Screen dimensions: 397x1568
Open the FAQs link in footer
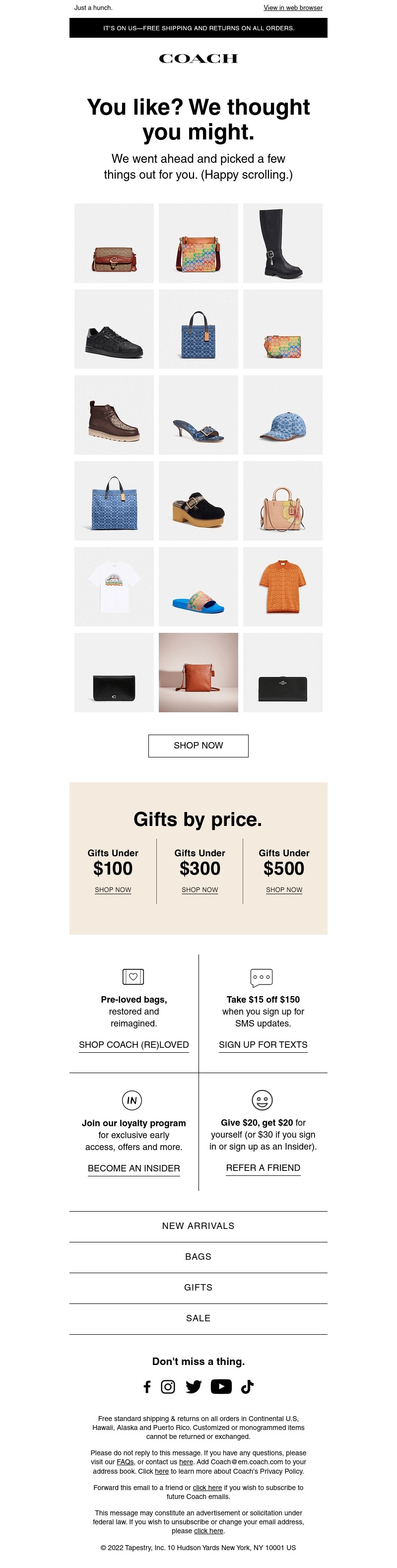125,1461
